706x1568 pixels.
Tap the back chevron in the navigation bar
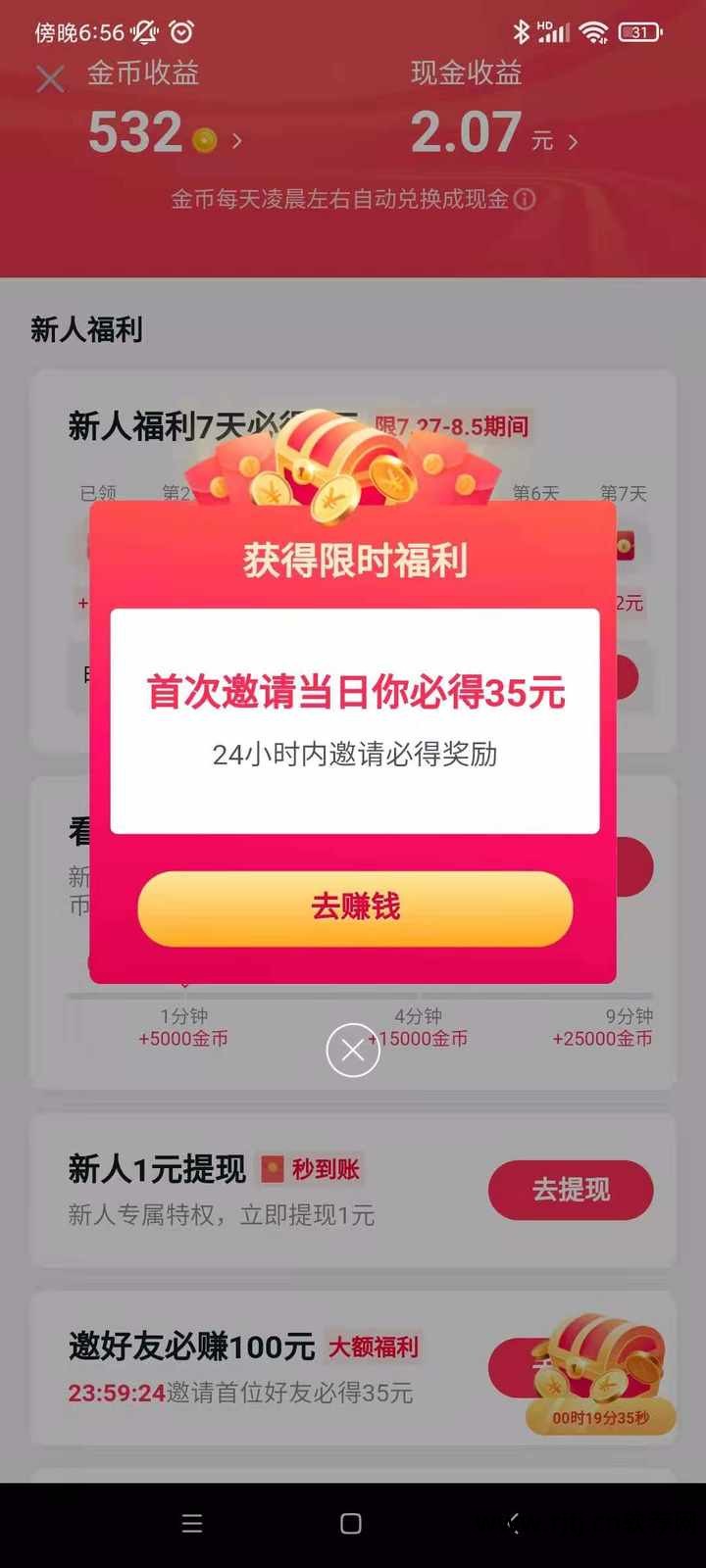[511, 1524]
